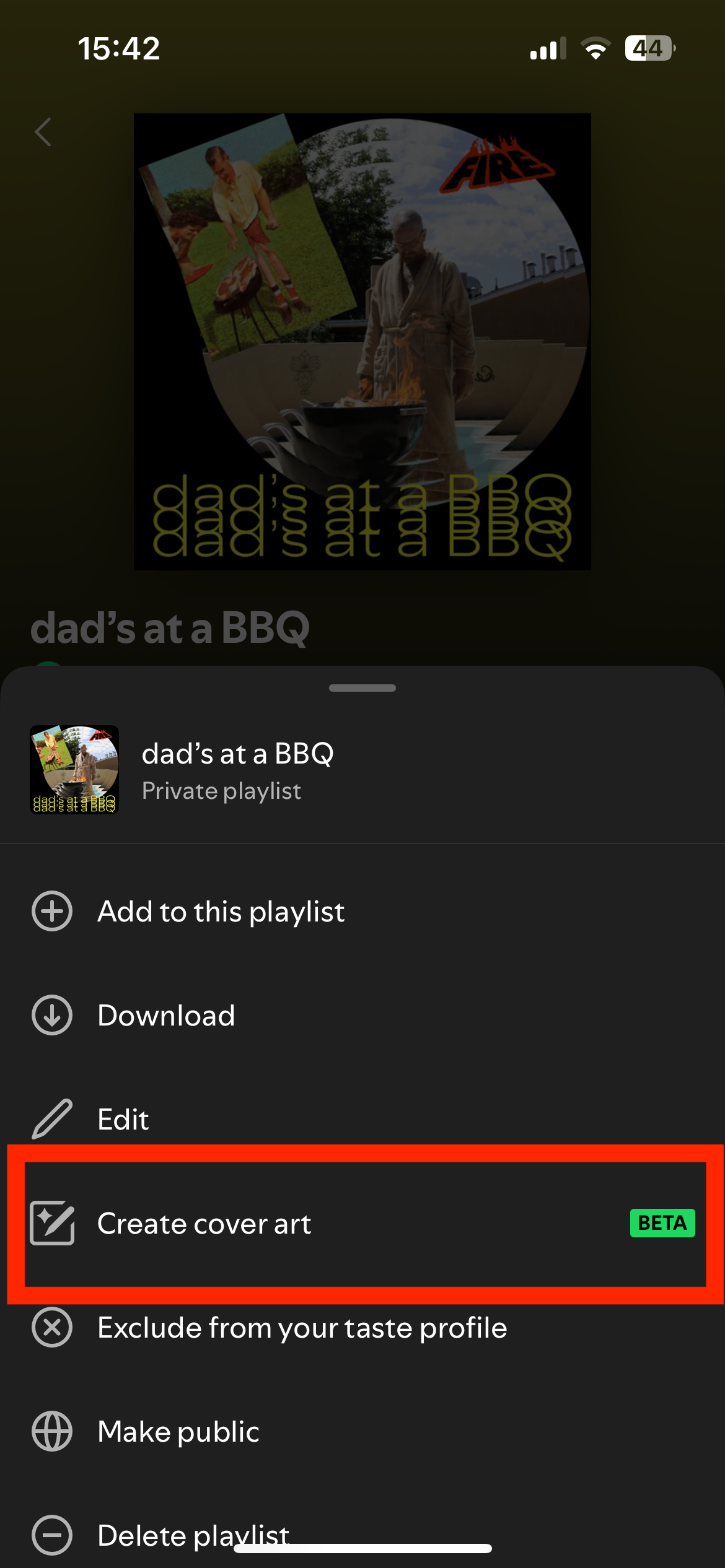Tap the back chevron at top left
725x1568 pixels.
[x=42, y=132]
